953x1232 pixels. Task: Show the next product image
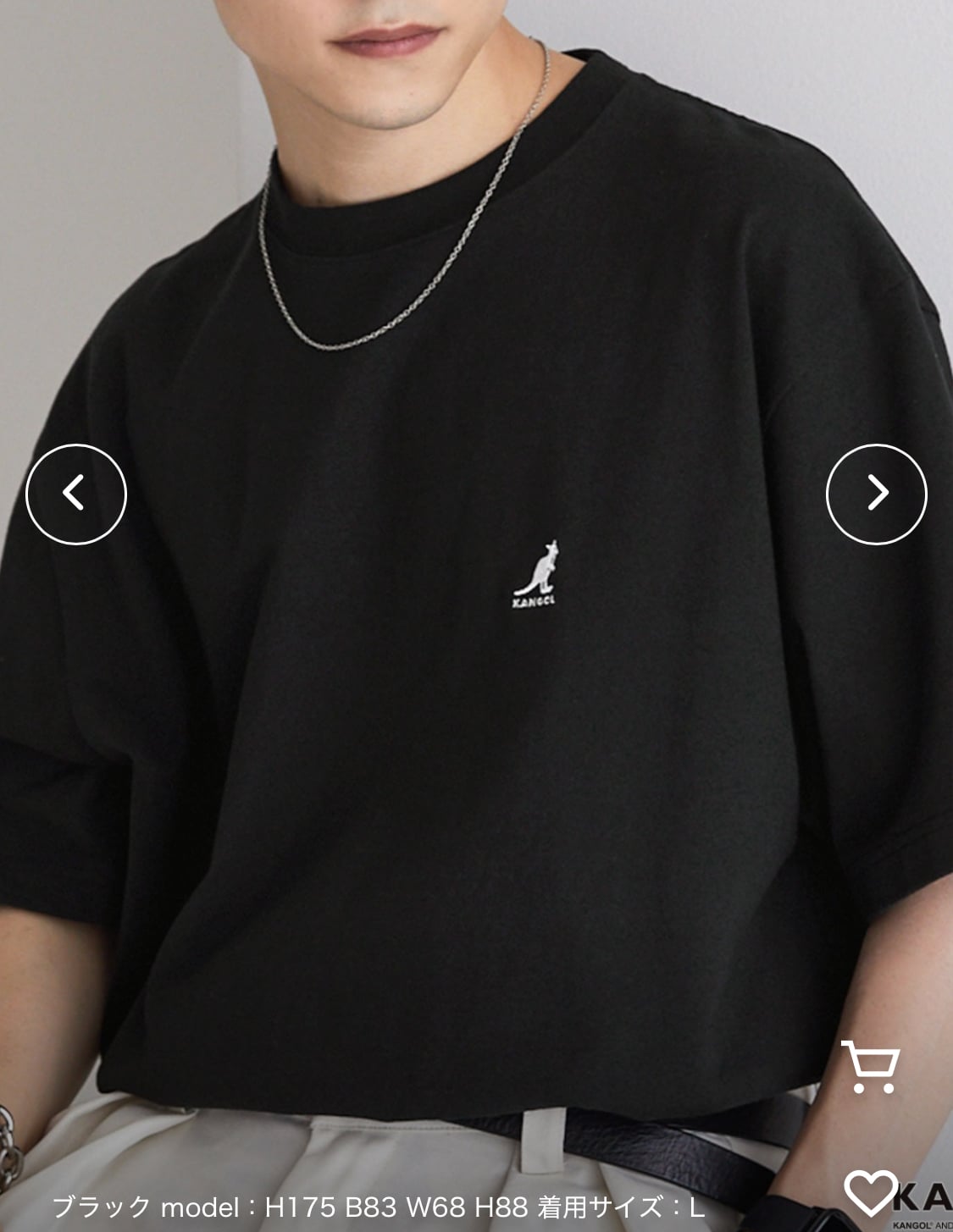[877, 494]
